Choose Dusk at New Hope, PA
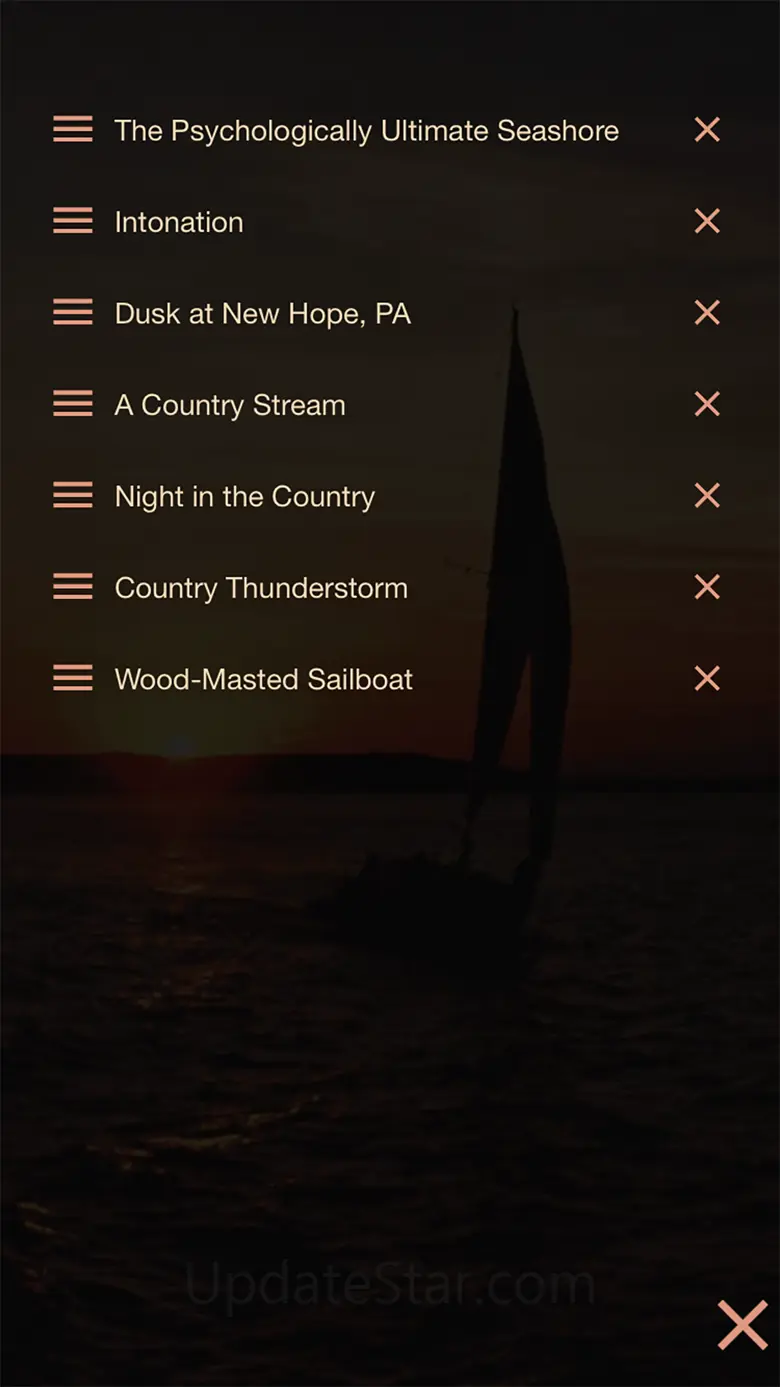Image resolution: width=780 pixels, height=1387 pixels. [262, 314]
